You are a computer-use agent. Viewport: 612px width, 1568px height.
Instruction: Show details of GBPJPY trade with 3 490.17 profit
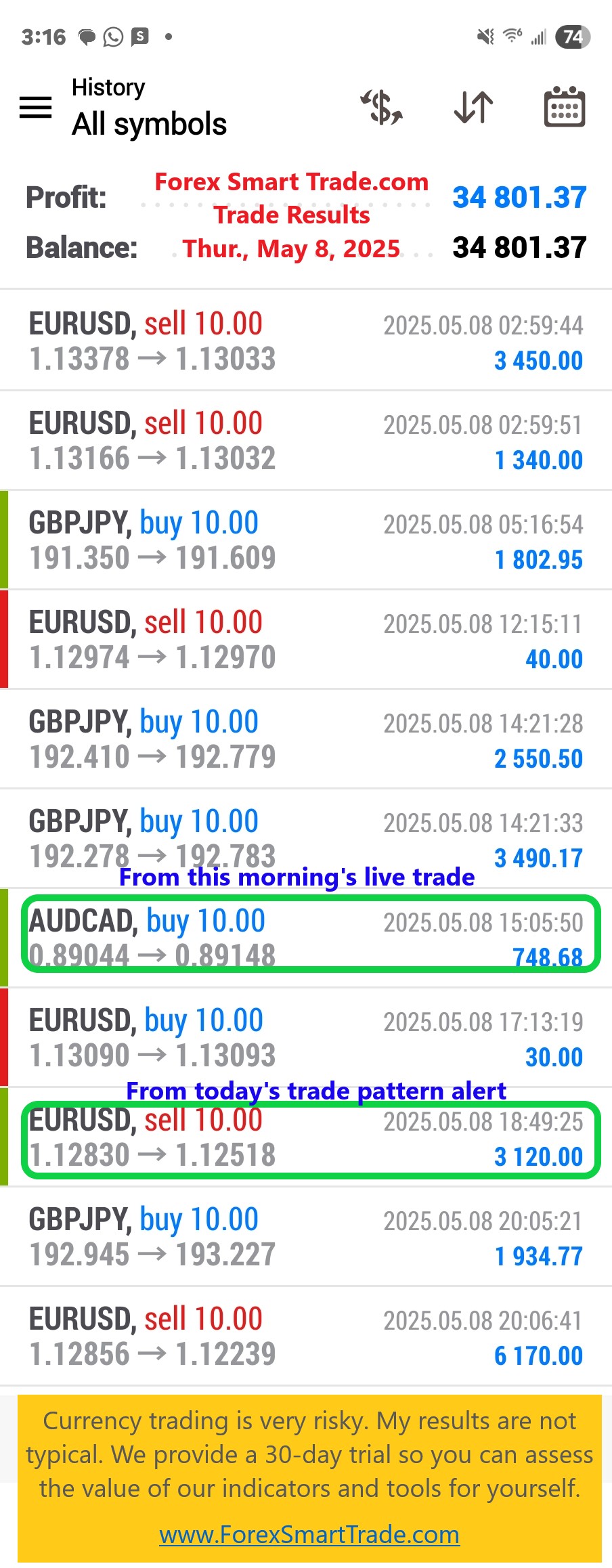click(x=306, y=839)
